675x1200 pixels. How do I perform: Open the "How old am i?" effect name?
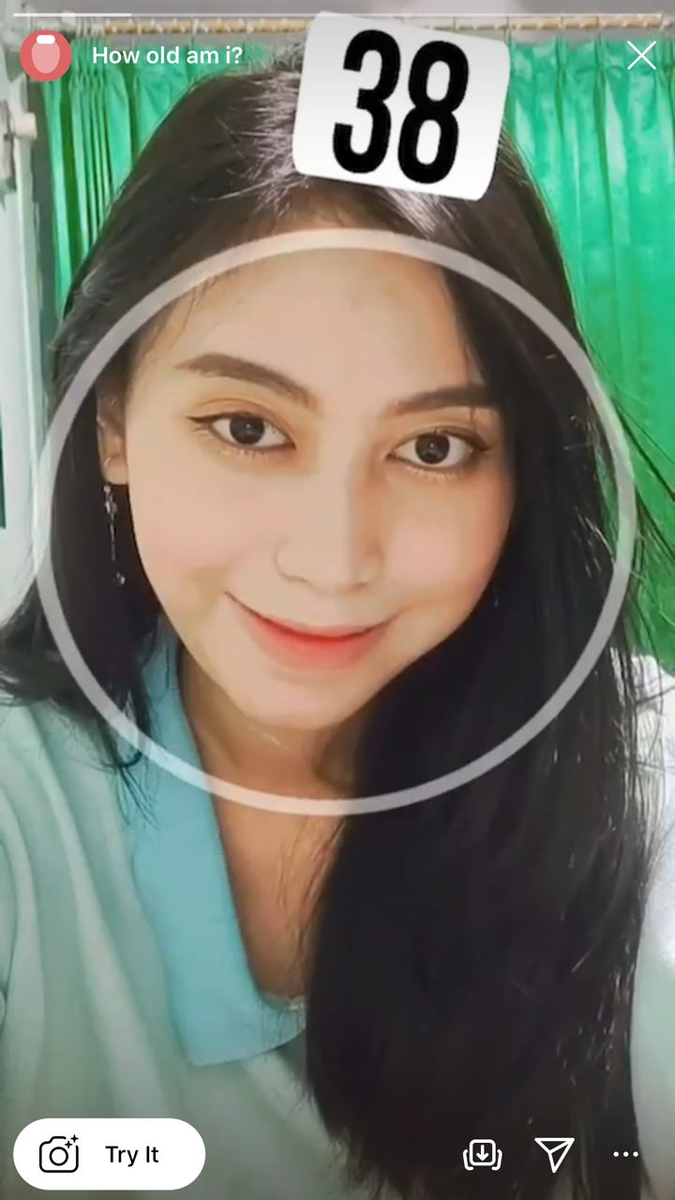pos(167,56)
